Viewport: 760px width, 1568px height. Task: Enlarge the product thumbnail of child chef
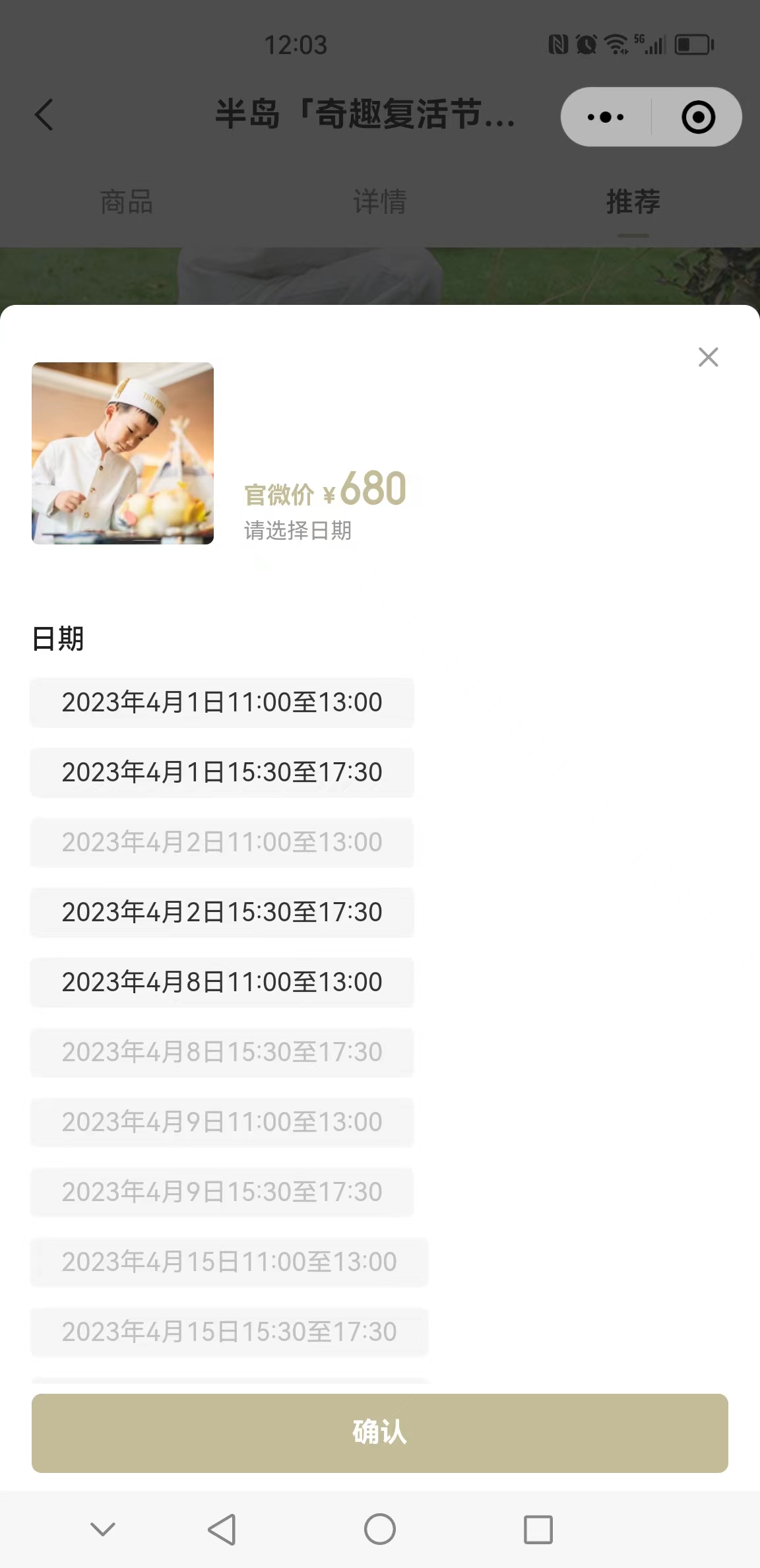123,453
